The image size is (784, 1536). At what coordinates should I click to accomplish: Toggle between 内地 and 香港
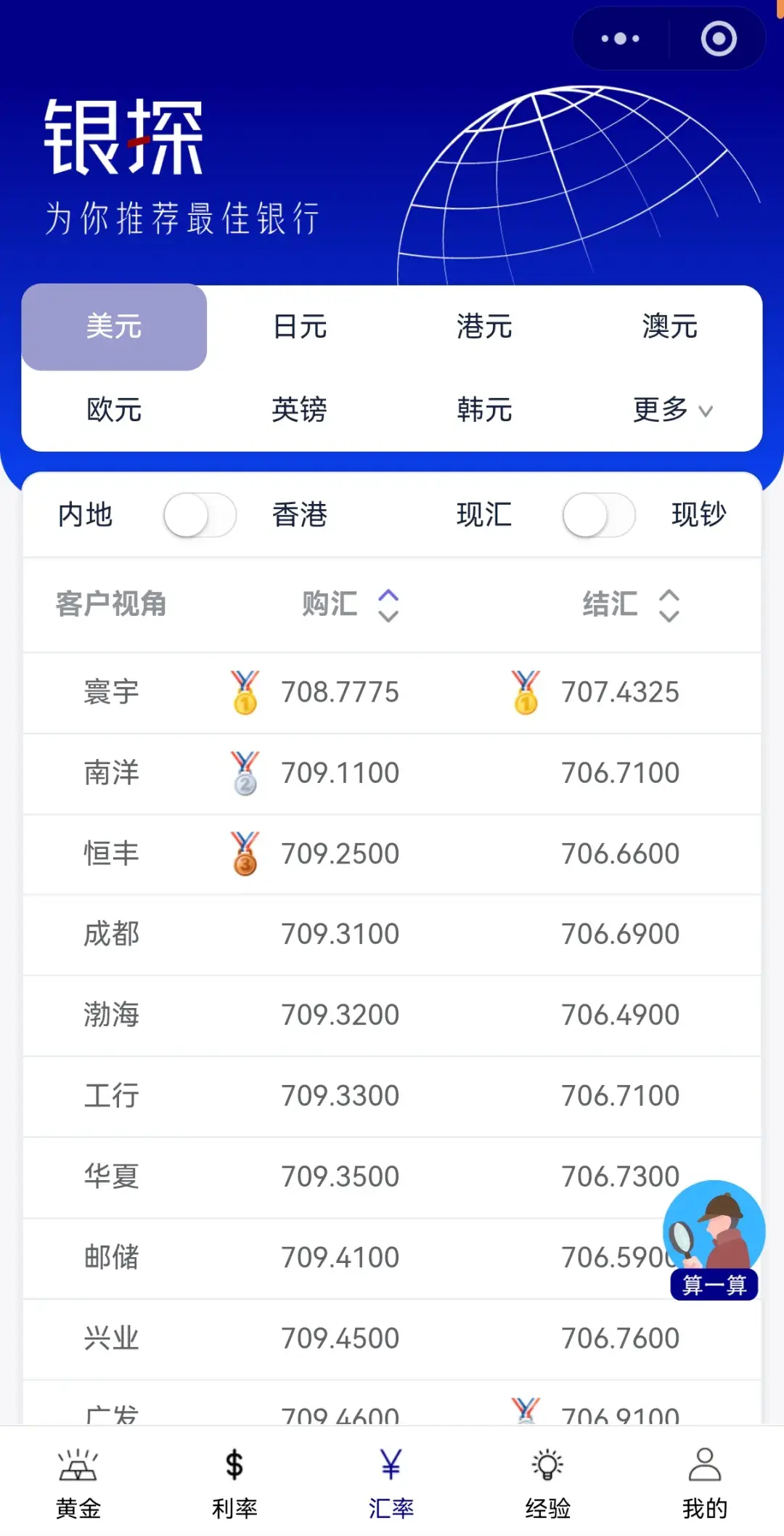pos(201,516)
